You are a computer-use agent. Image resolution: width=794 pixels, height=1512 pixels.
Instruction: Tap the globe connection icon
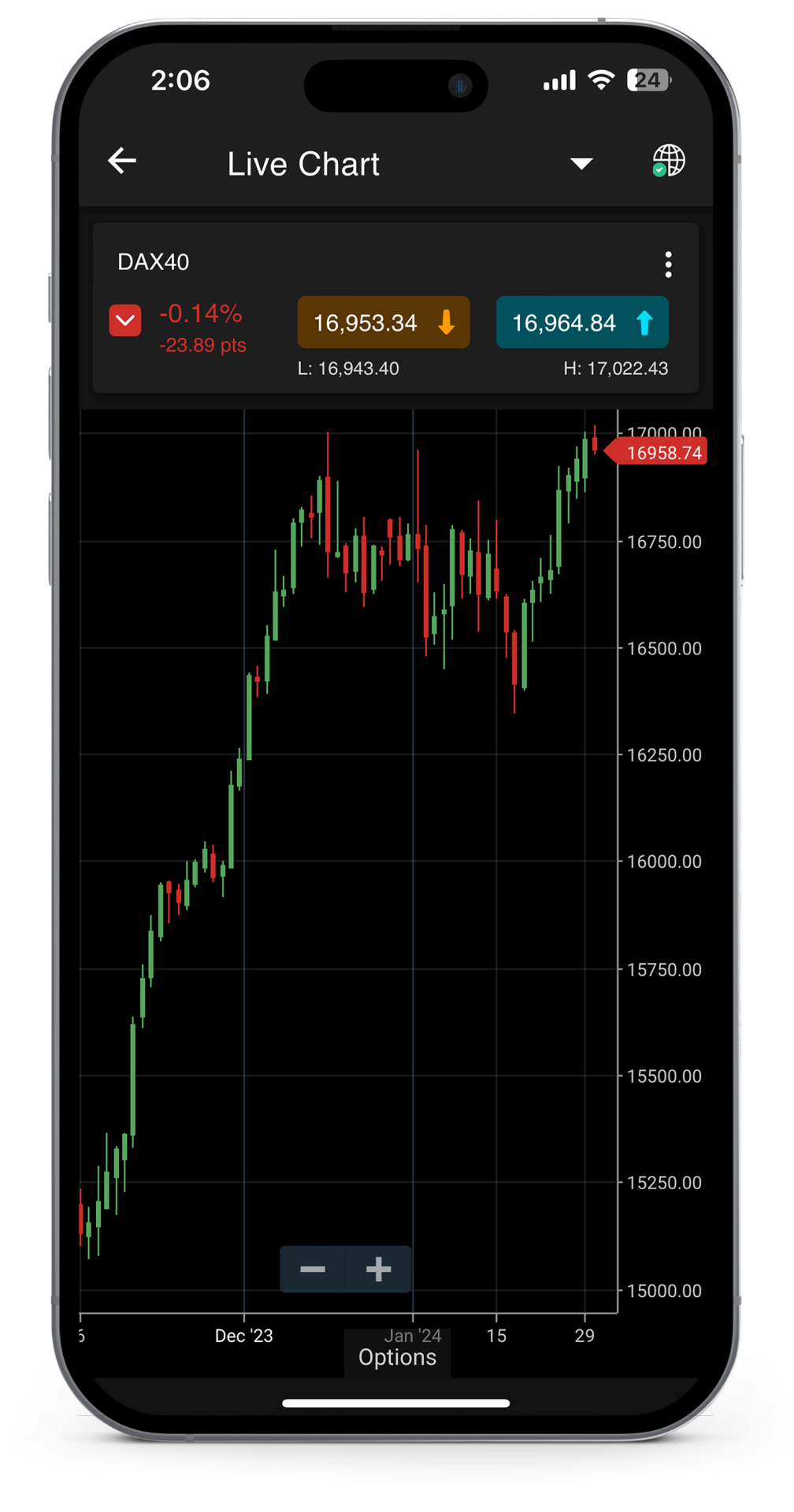click(668, 161)
